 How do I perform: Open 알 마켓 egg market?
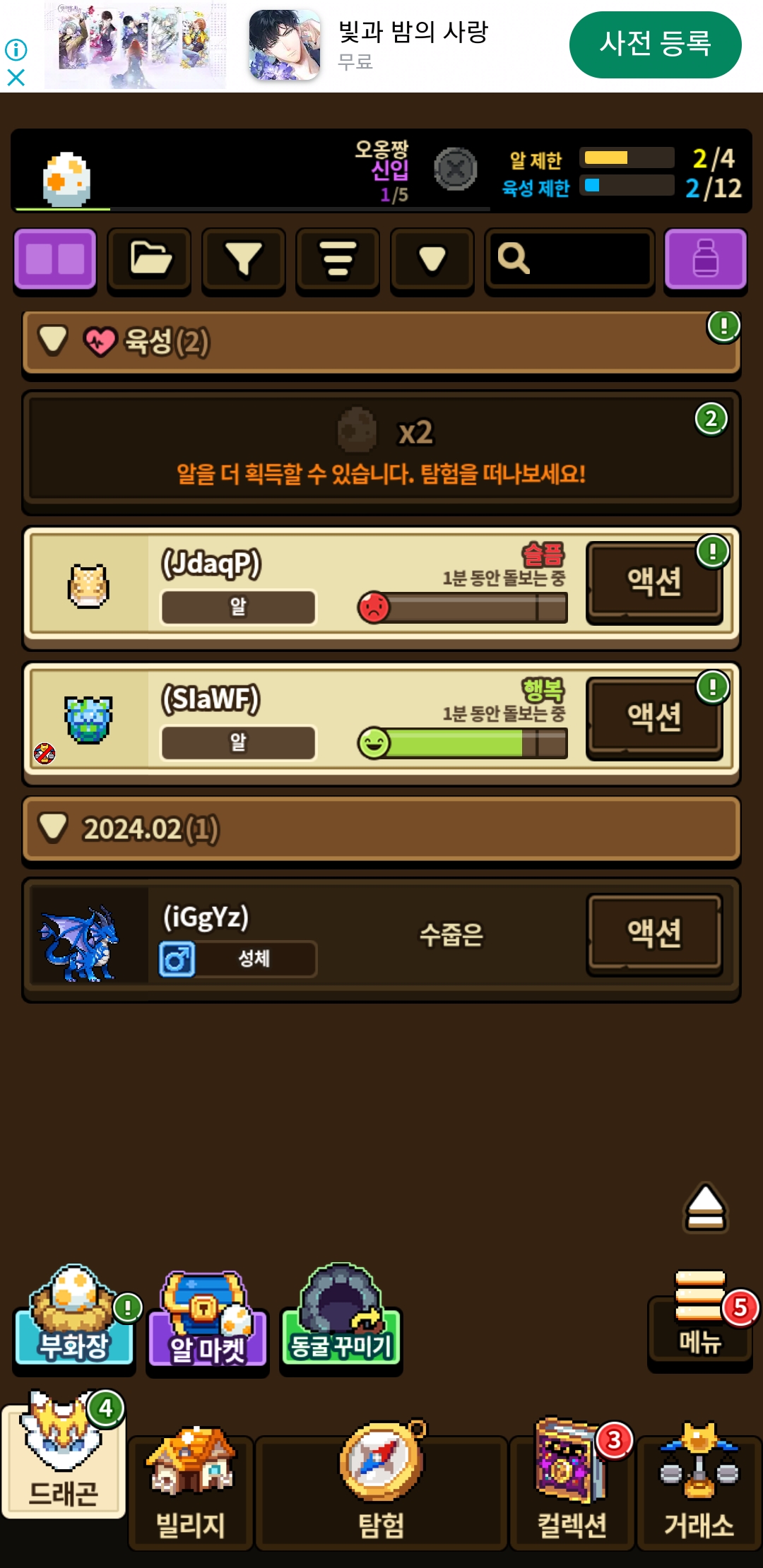(x=207, y=1321)
